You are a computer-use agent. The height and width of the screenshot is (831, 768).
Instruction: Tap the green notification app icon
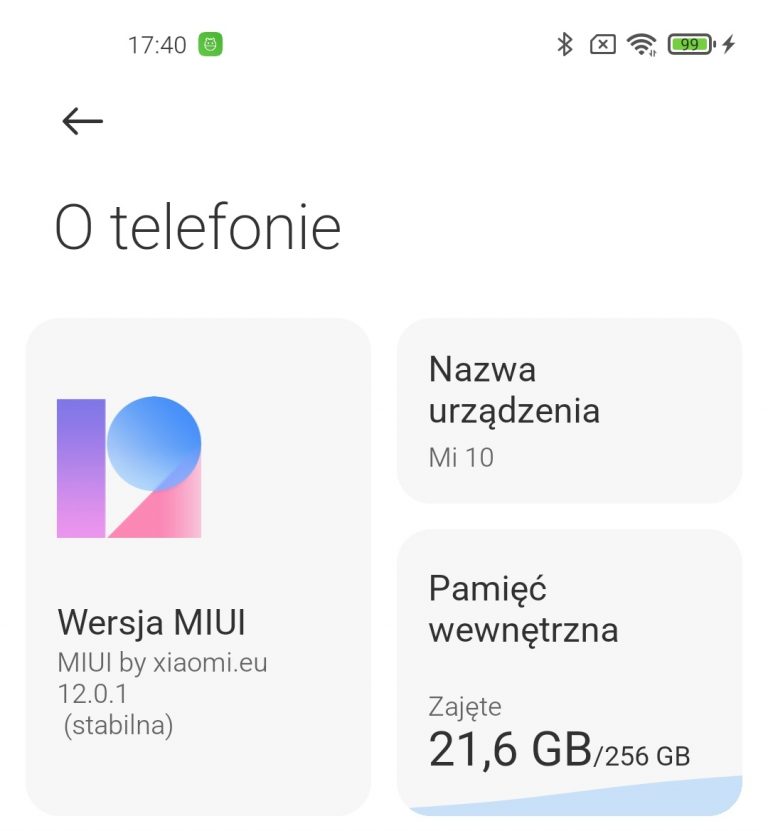click(207, 43)
